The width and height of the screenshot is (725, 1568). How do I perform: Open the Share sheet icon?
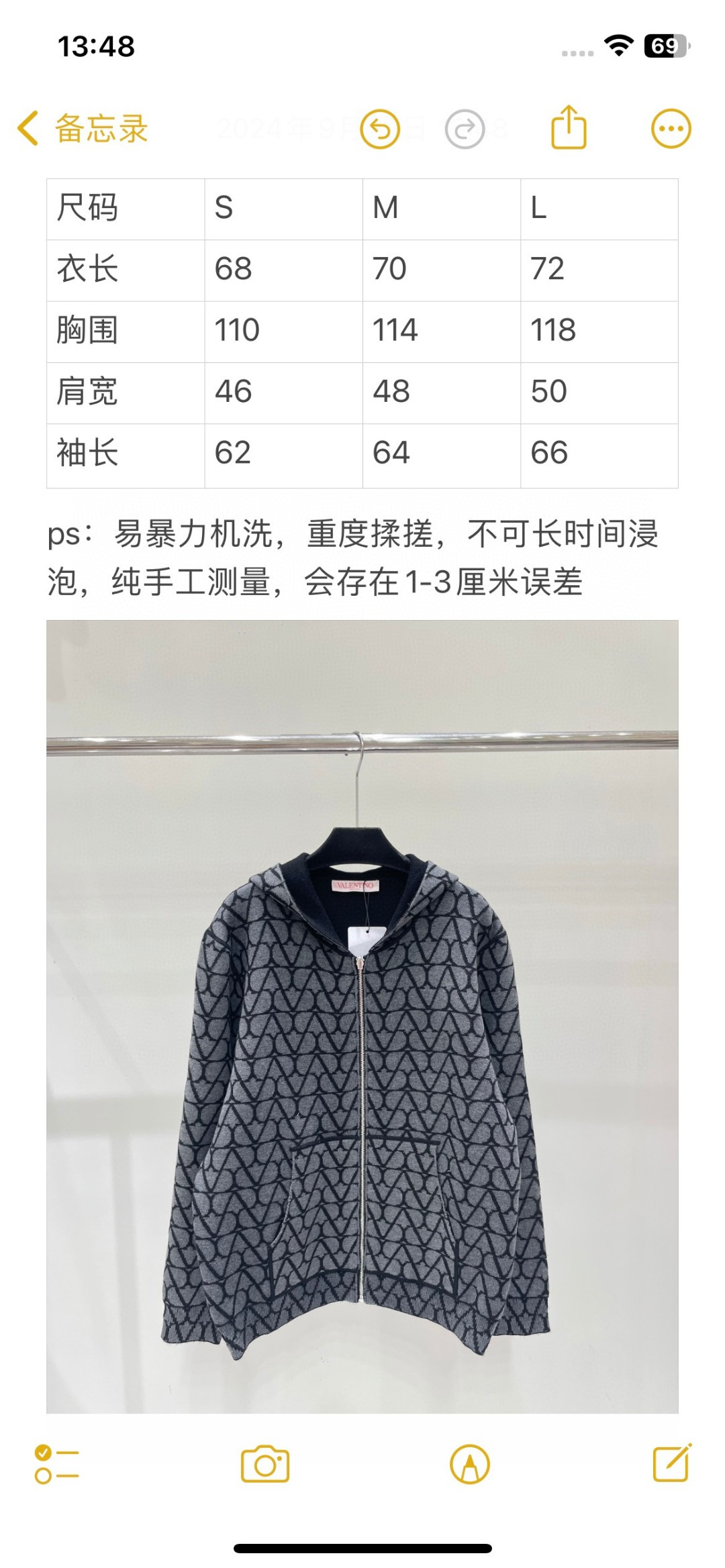[x=570, y=127]
